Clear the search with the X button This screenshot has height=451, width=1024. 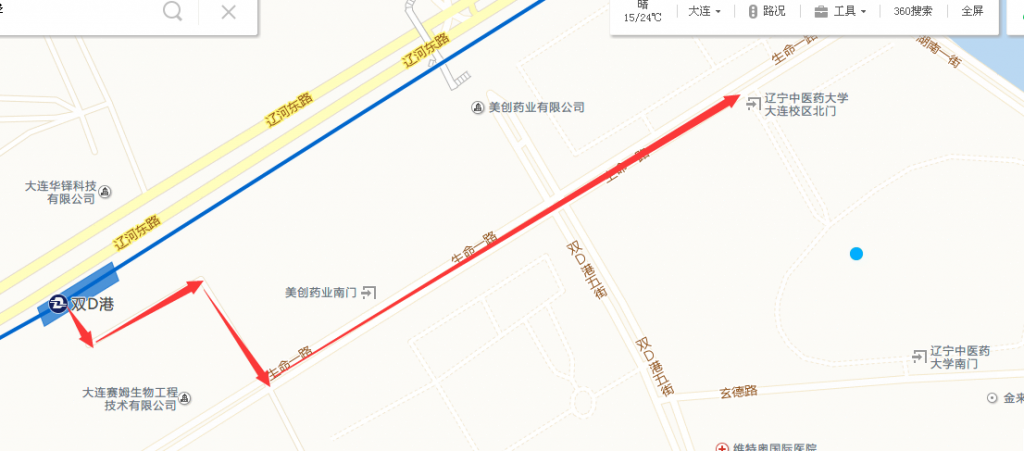(x=228, y=12)
